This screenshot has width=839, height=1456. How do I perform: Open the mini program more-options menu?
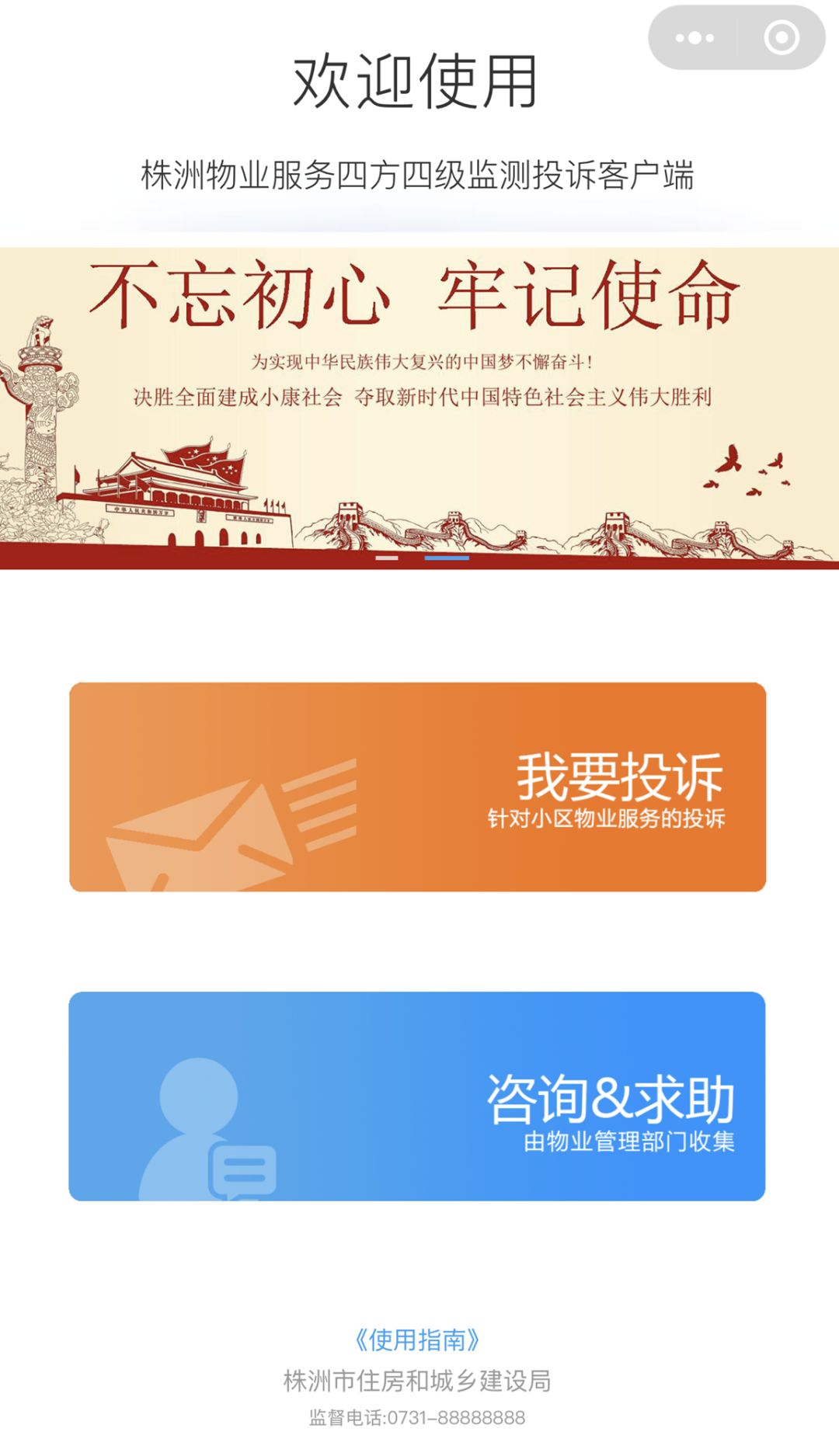(x=694, y=38)
